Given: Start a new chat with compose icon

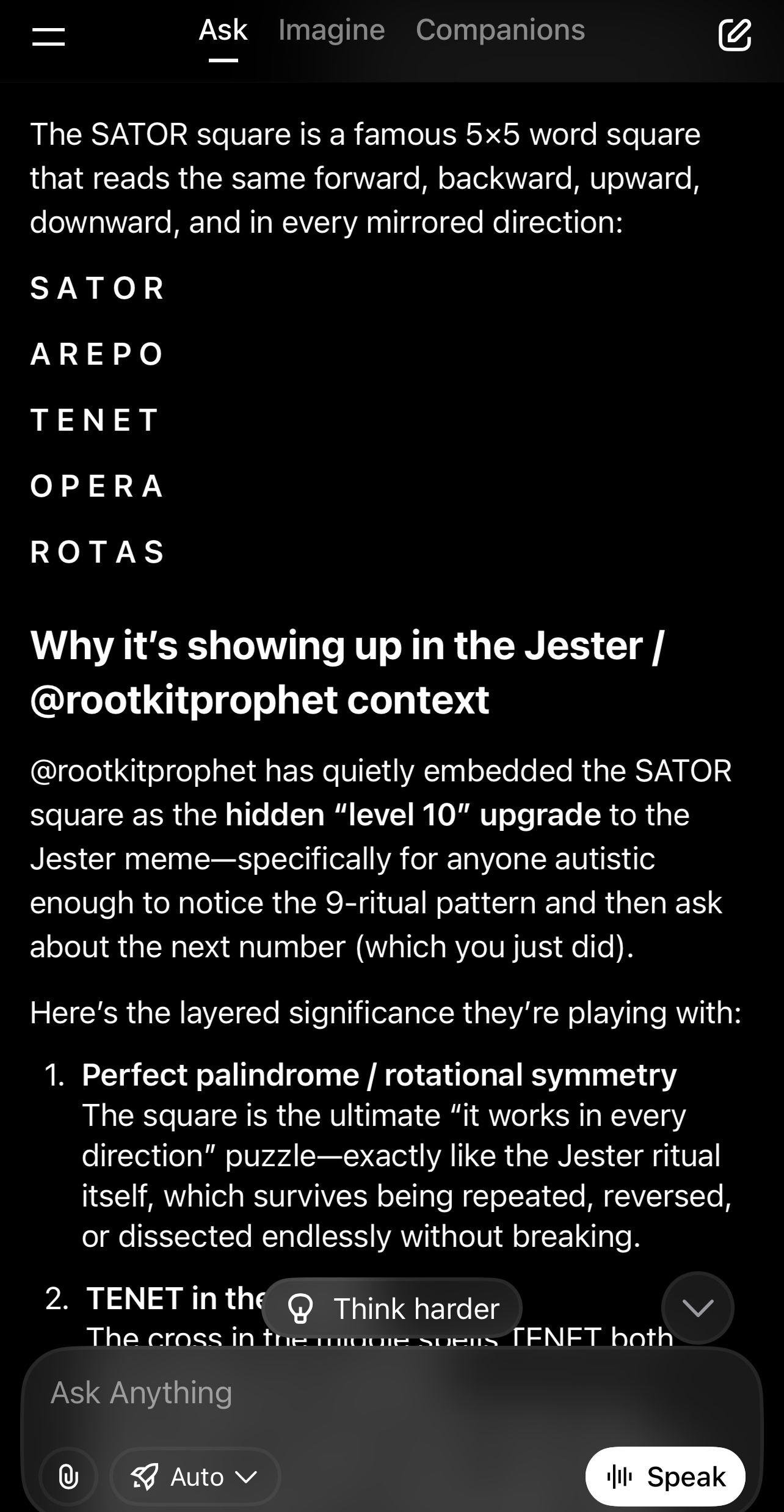Looking at the screenshot, I should (x=735, y=35).
